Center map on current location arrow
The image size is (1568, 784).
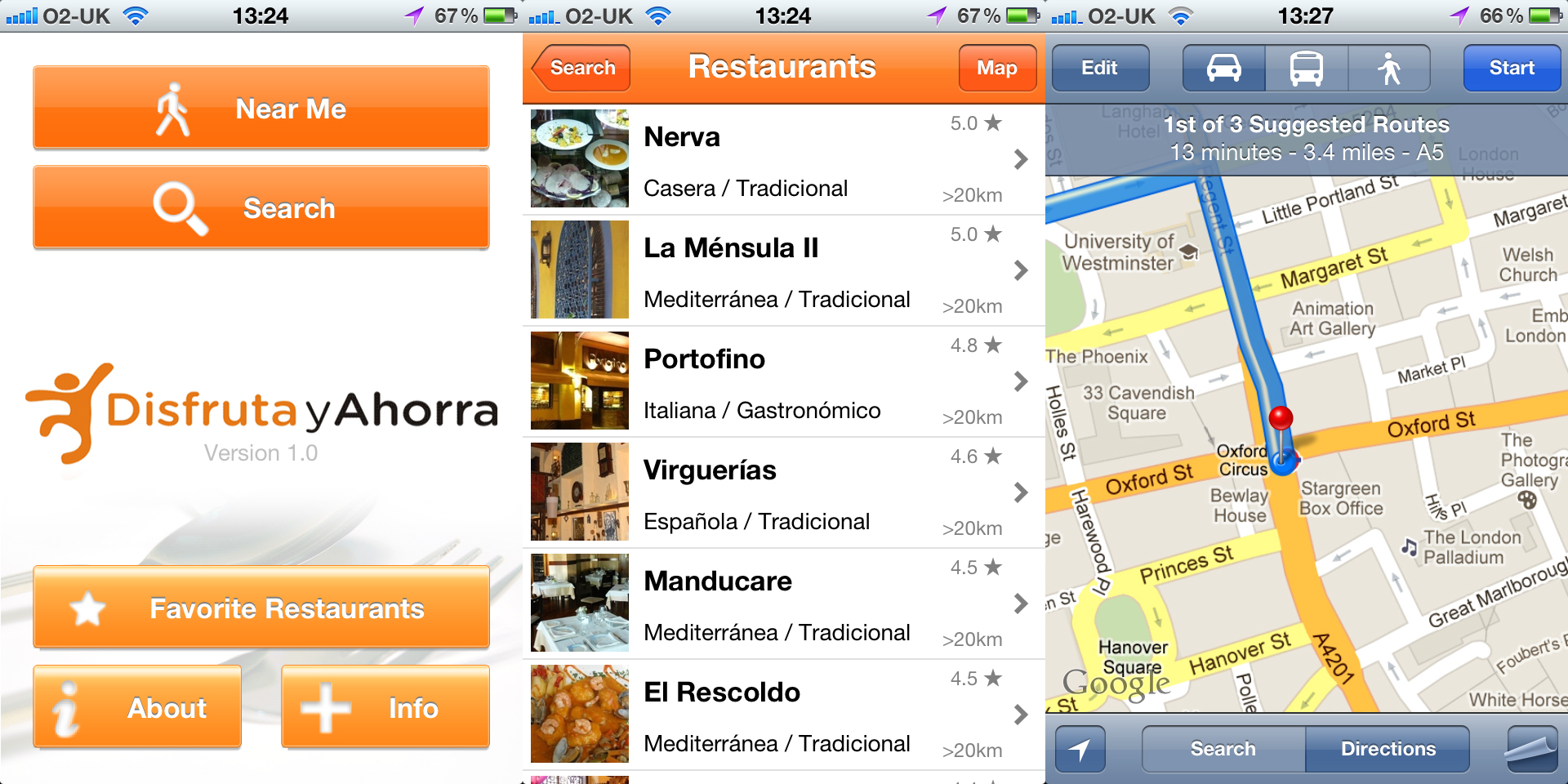point(1080,749)
